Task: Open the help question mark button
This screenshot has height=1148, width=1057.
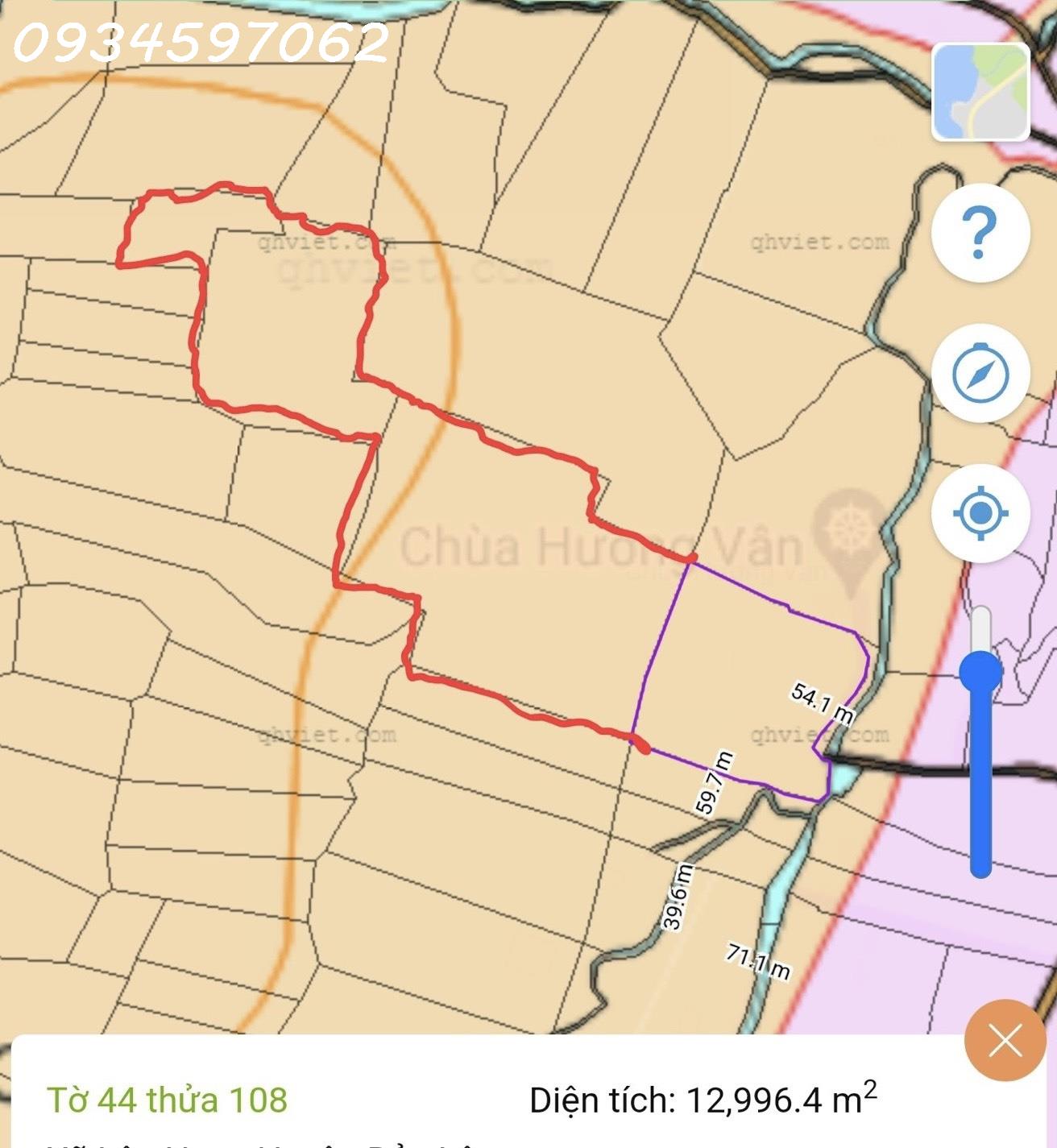Action: tap(980, 233)
